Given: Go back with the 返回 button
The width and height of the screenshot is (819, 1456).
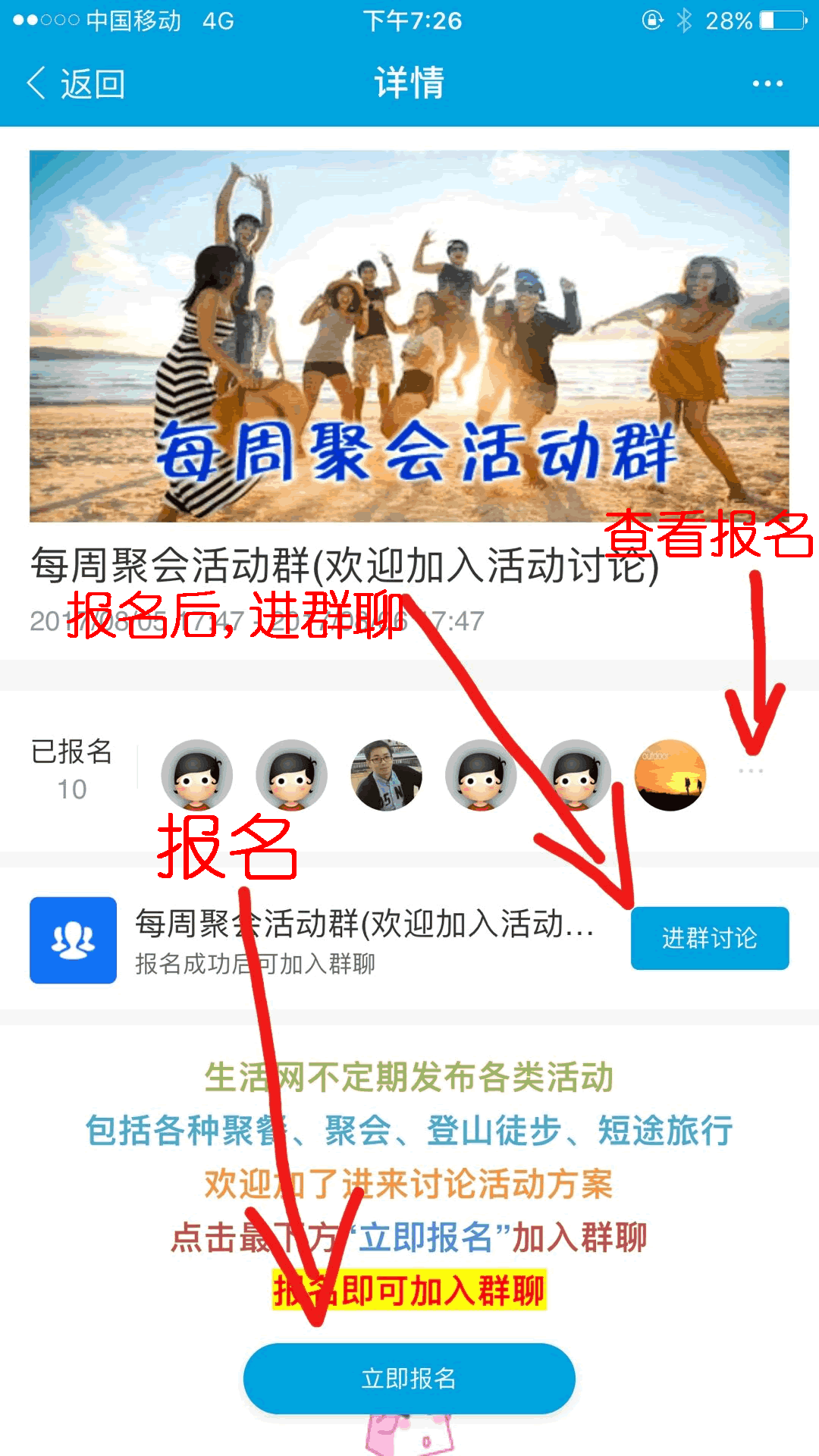Looking at the screenshot, I should tap(76, 83).
